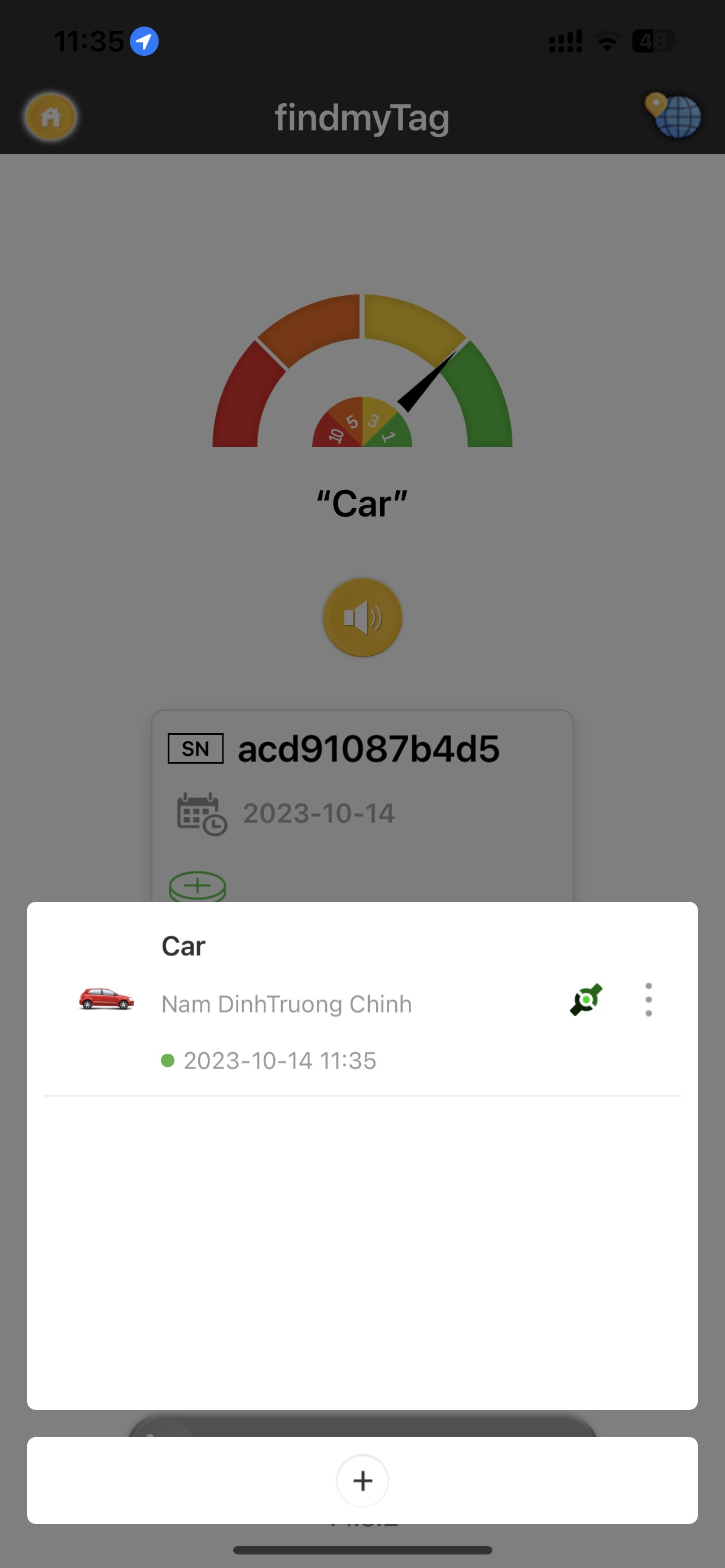
Task: Select the Car tag row
Action: 286,1003
